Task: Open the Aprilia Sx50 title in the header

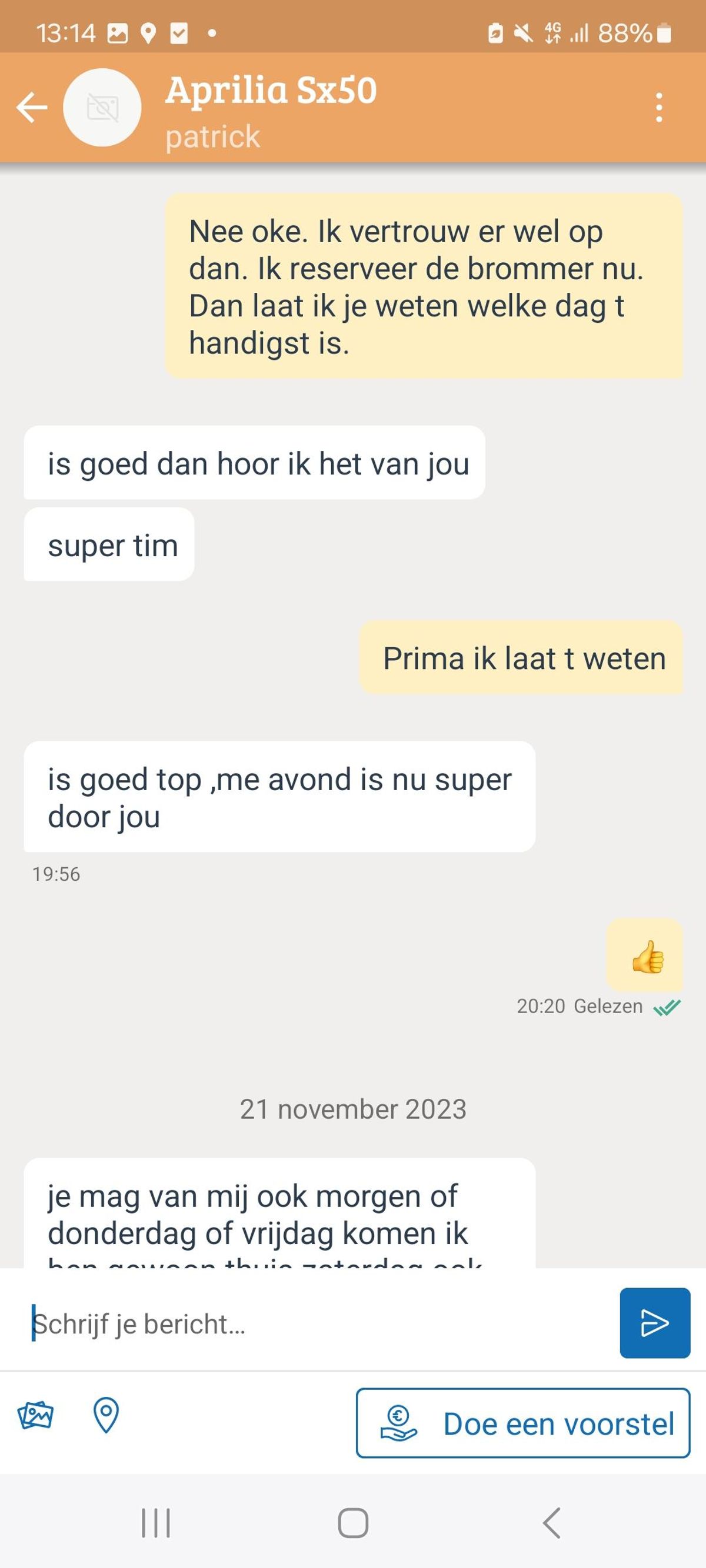Action: click(271, 91)
